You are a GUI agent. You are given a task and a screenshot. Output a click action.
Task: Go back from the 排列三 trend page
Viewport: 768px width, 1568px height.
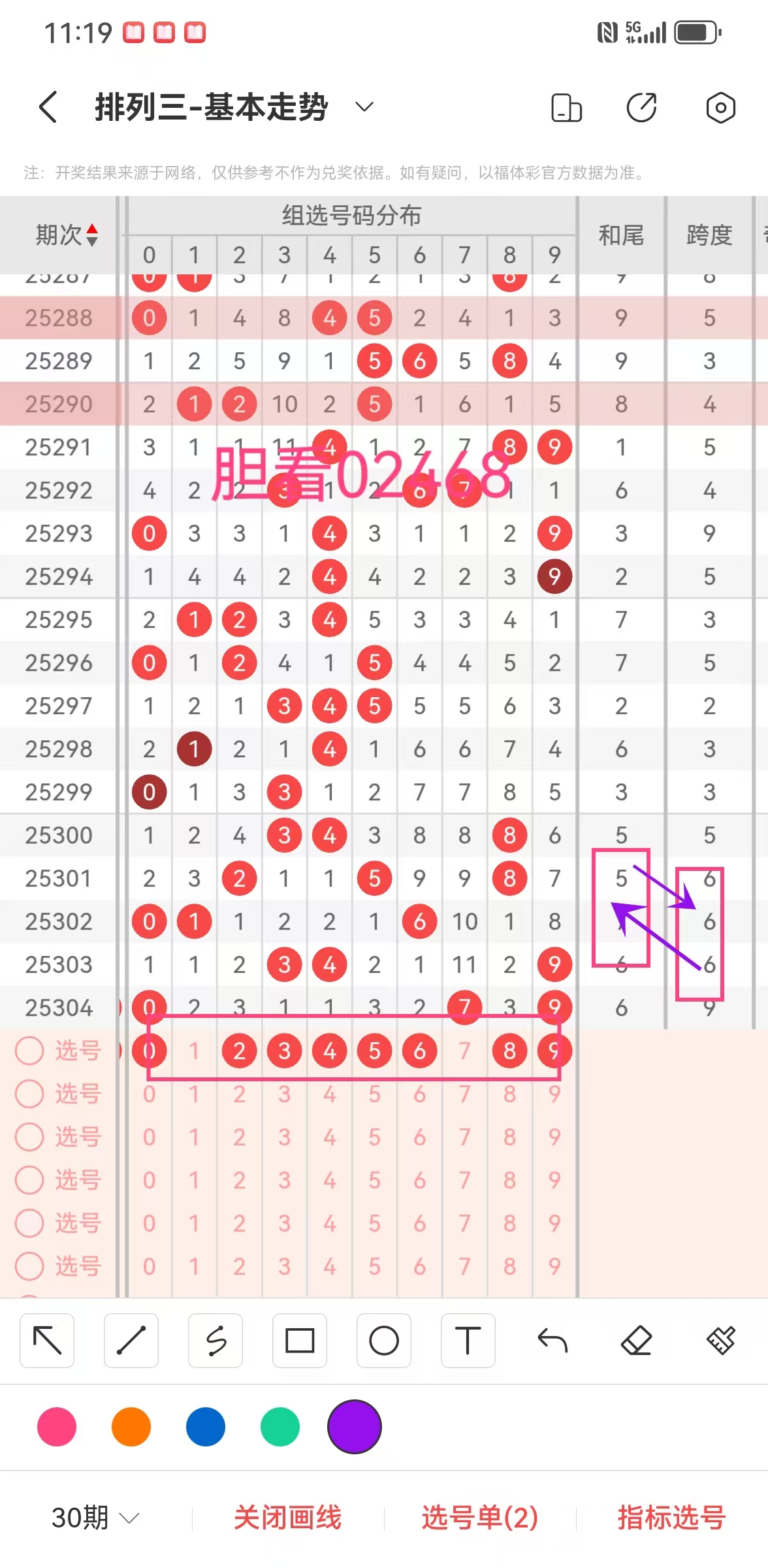pos(48,106)
